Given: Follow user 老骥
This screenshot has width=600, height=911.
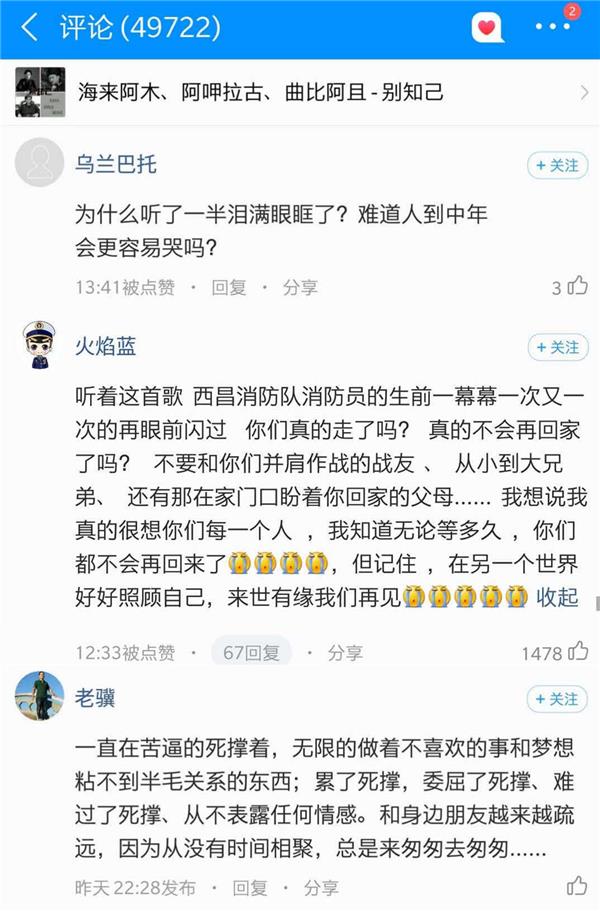Looking at the screenshot, I should [x=557, y=699].
